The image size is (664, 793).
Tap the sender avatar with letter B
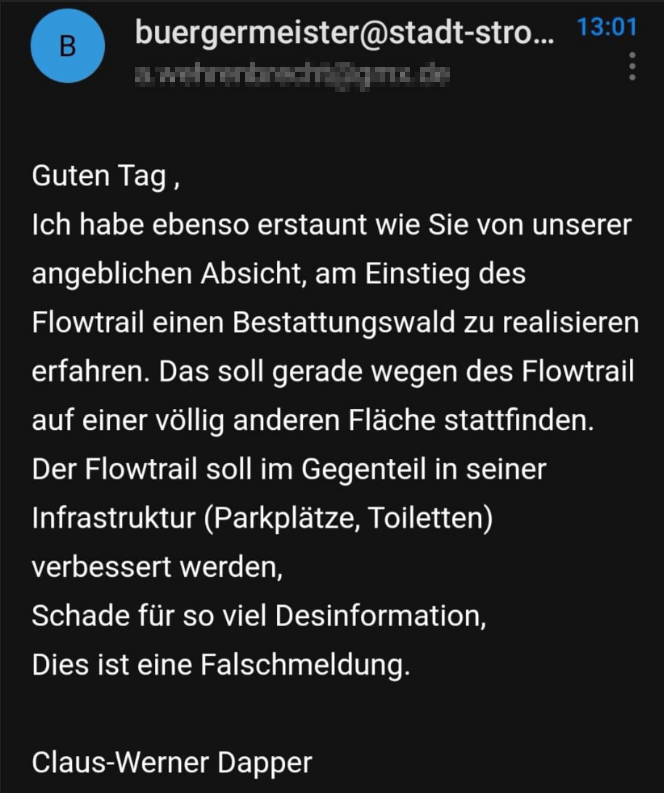tap(68, 47)
